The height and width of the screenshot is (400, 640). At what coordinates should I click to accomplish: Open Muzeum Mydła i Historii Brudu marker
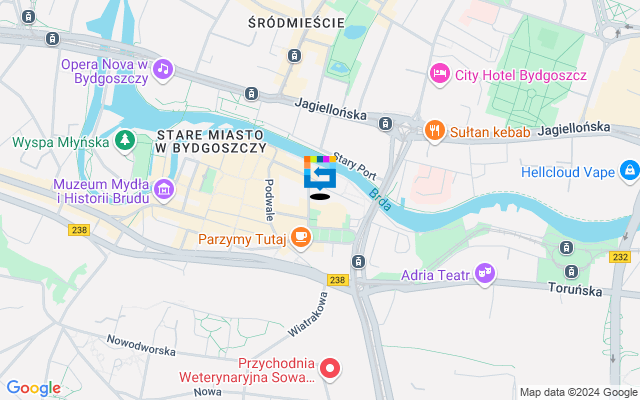(163, 189)
